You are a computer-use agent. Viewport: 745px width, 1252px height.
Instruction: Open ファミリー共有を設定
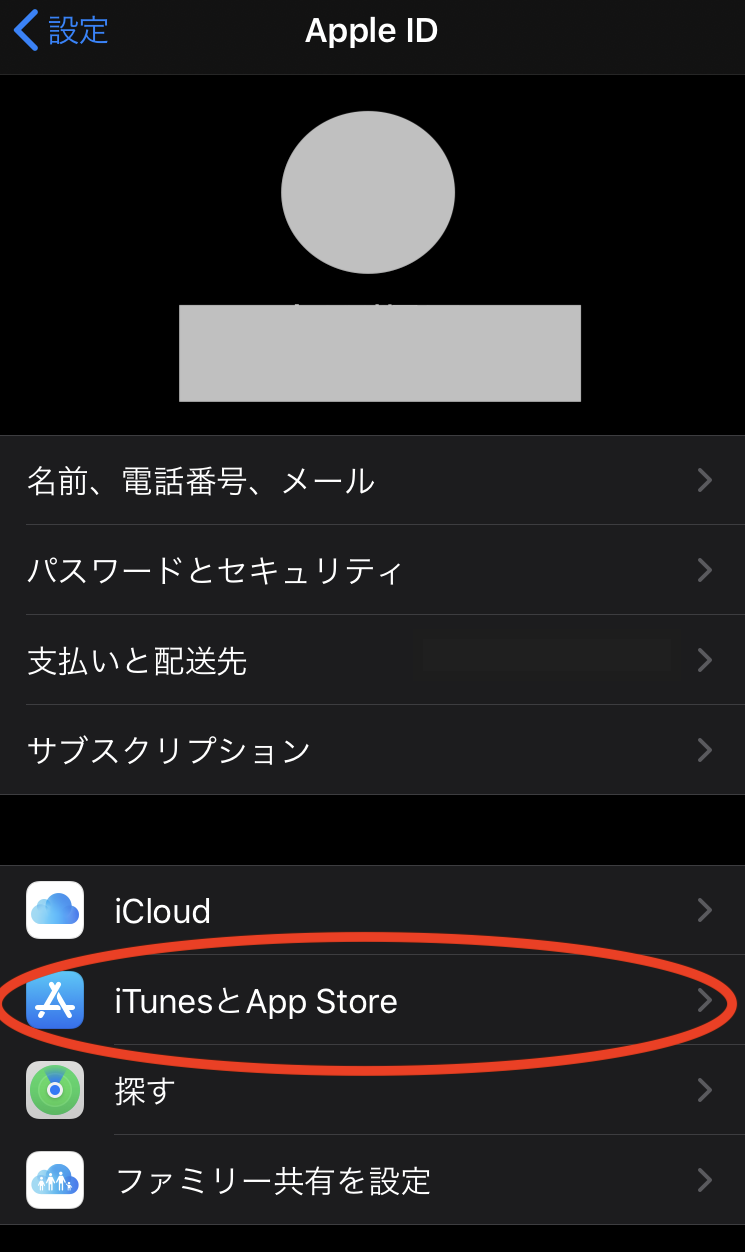pos(372,1180)
